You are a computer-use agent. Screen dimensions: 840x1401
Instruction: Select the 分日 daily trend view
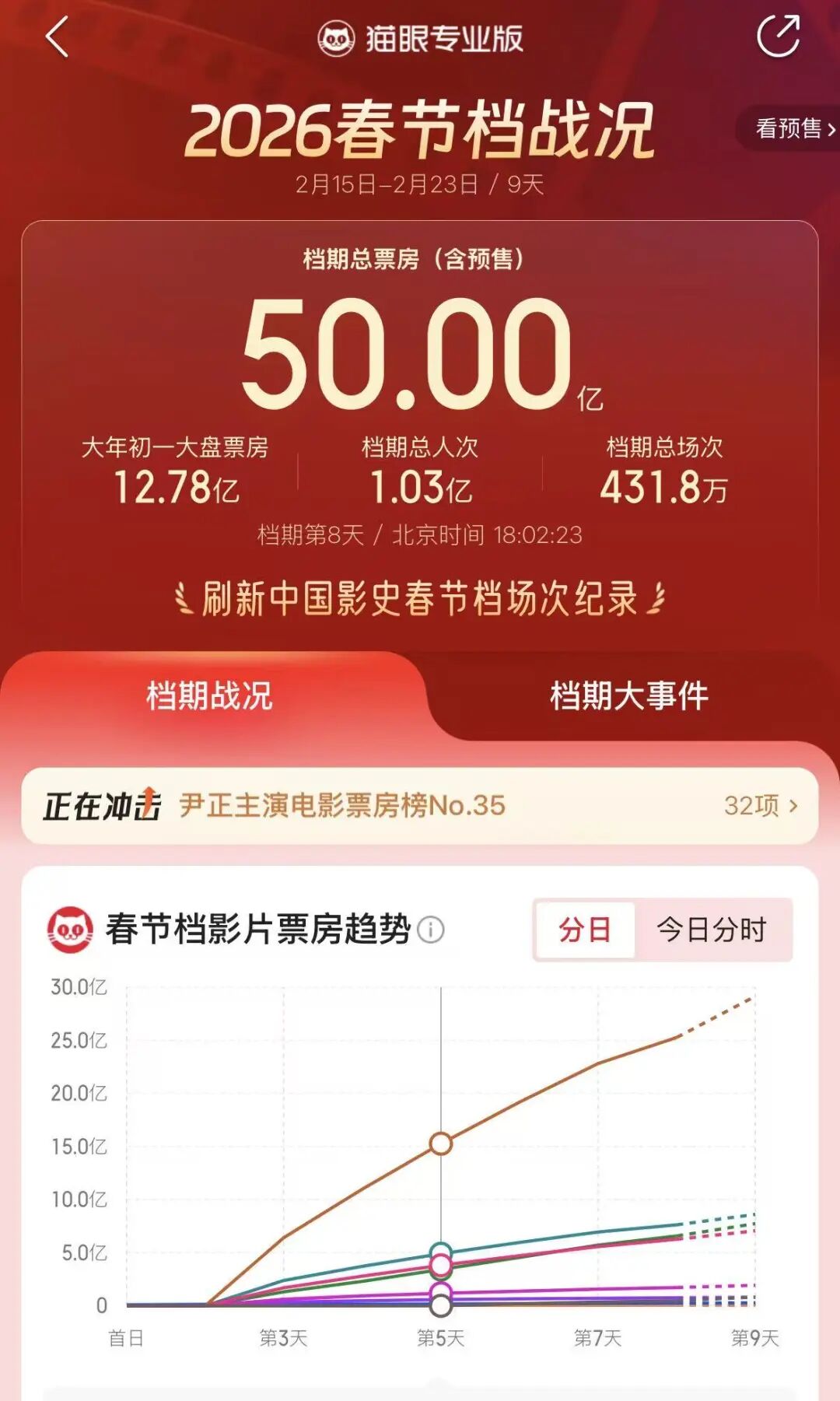point(585,930)
